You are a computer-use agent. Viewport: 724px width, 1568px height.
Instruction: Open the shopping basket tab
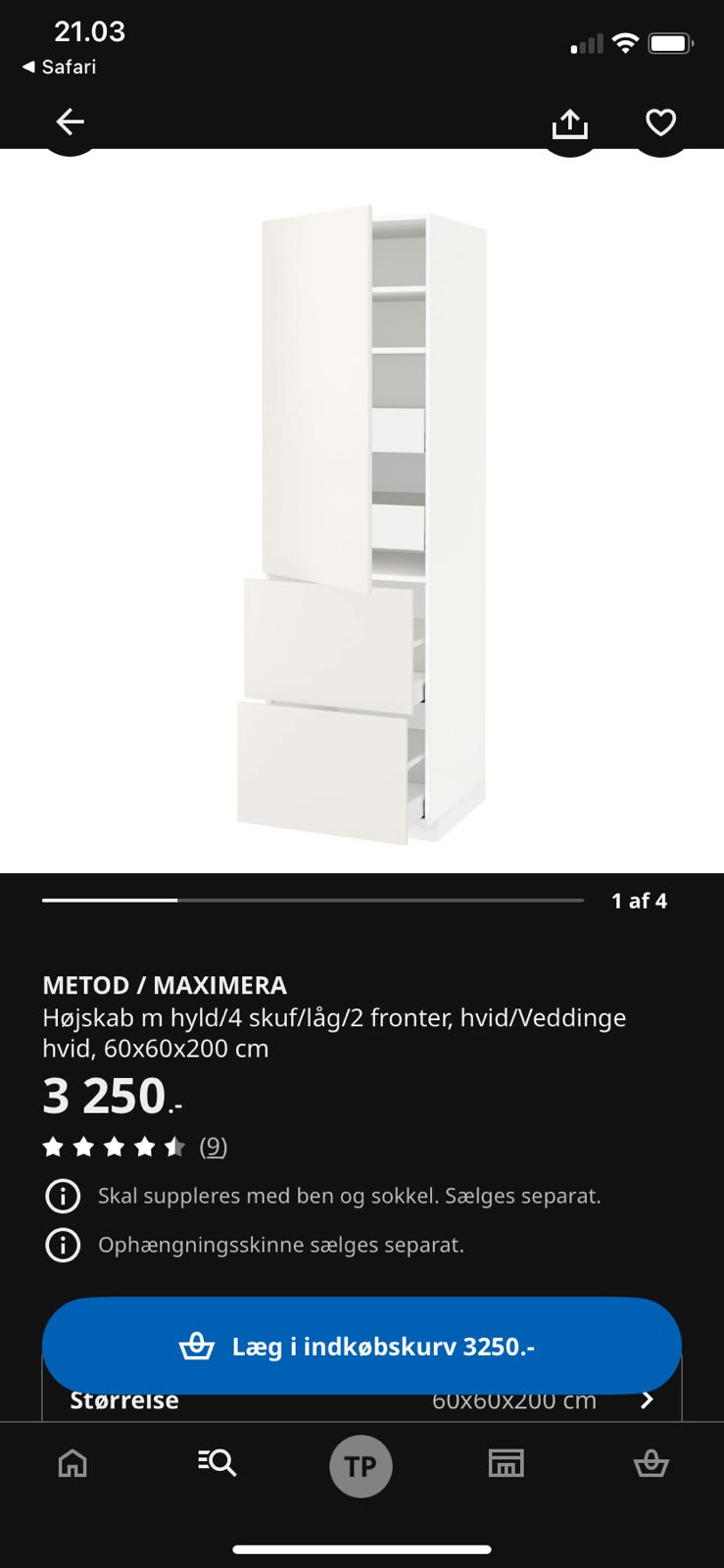pyautogui.click(x=651, y=1464)
